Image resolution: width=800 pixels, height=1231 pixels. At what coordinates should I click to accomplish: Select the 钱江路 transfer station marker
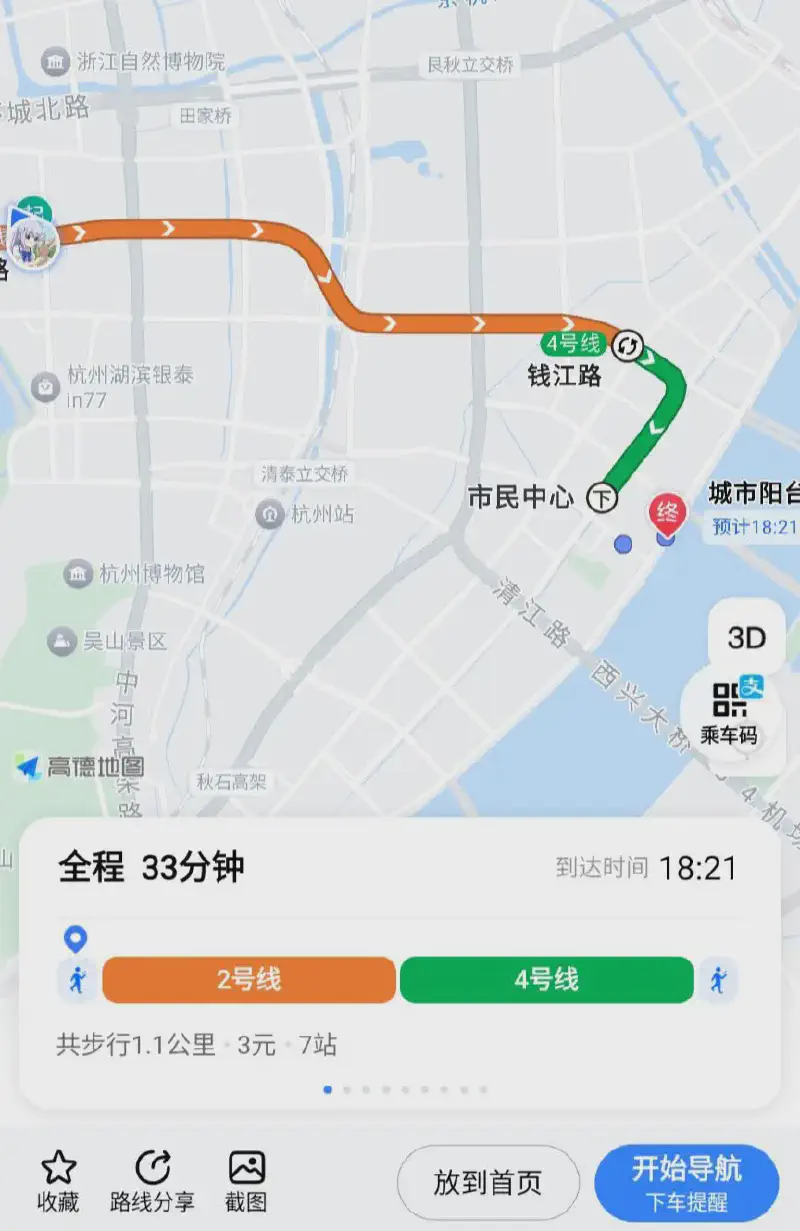tap(628, 346)
